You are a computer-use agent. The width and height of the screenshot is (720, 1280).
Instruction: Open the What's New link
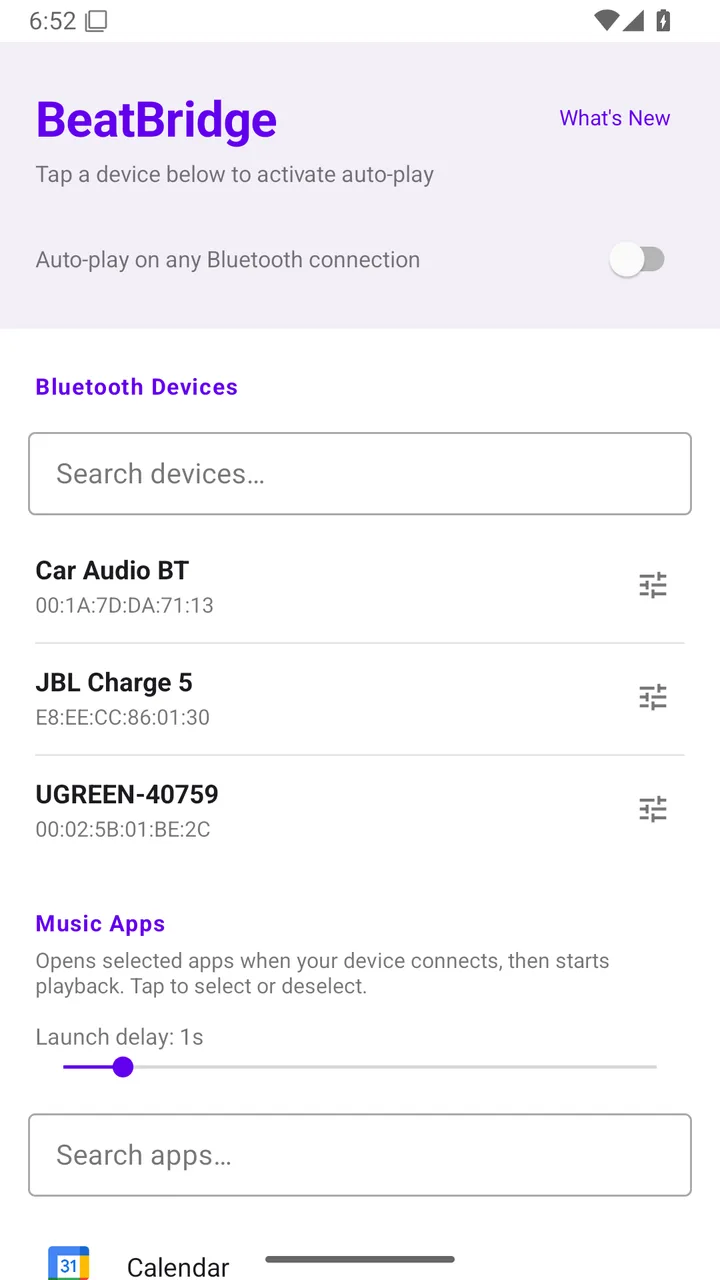click(x=614, y=118)
